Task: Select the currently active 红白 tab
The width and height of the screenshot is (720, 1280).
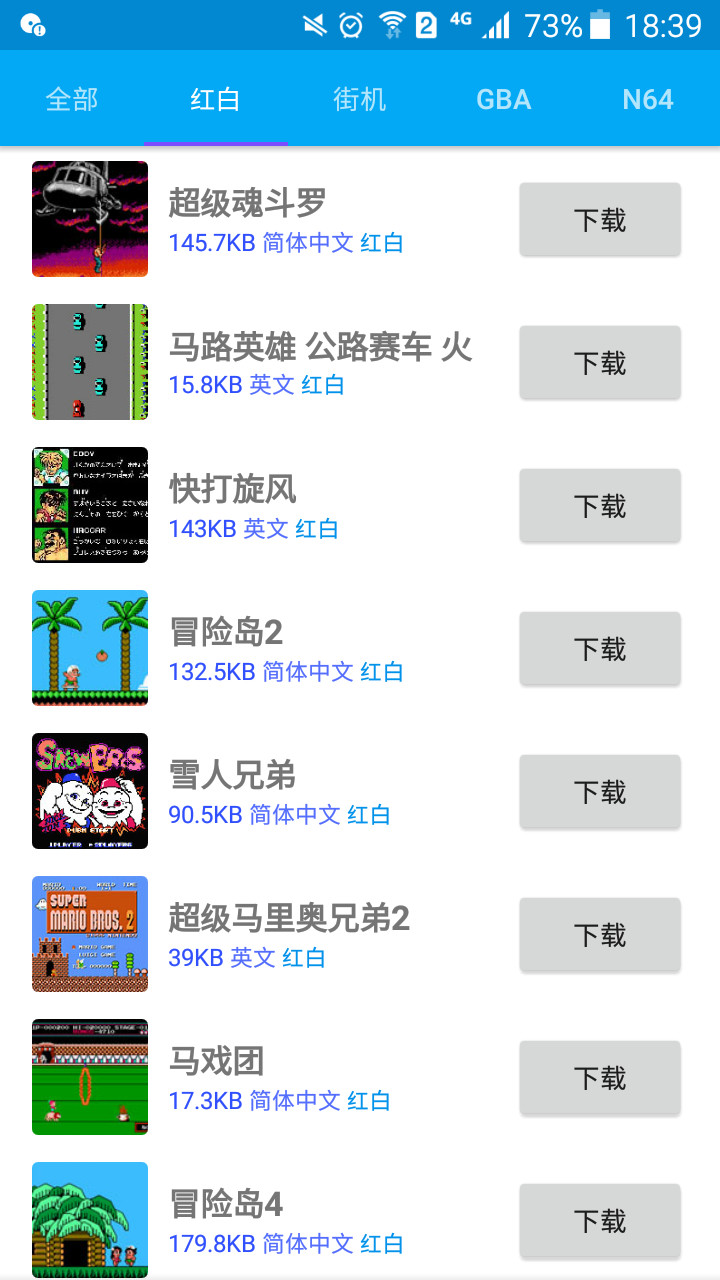Action: click(215, 98)
